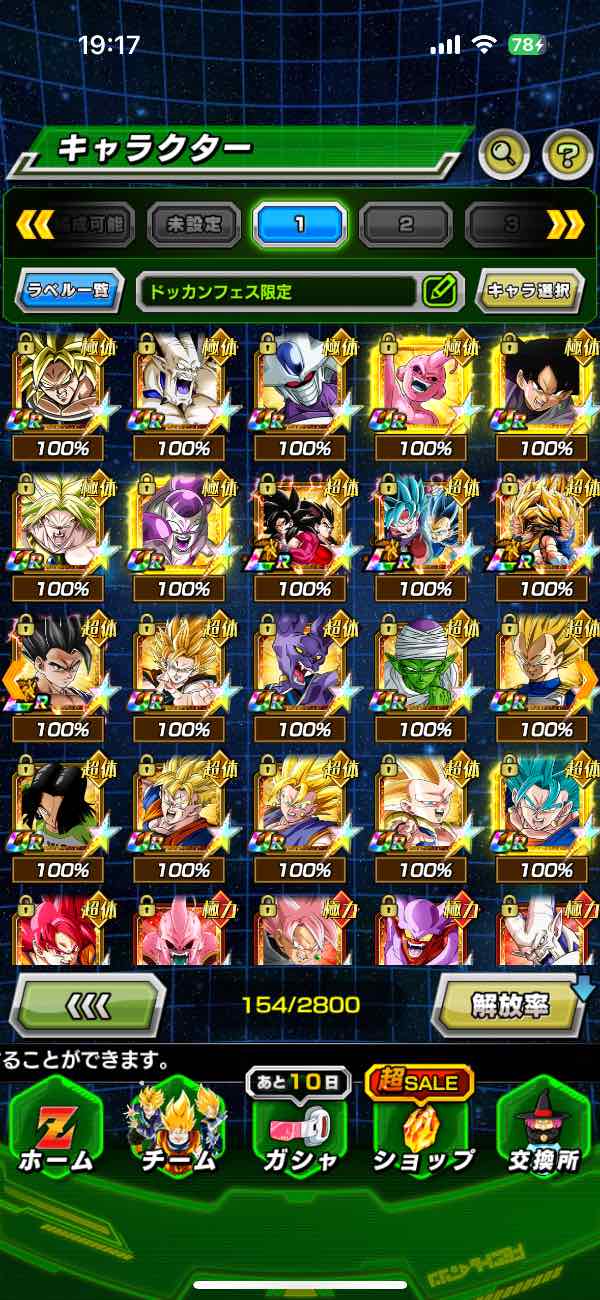Switch to the チーム tab
Screen dimensions: 600x1300
[x=177, y=1130]
